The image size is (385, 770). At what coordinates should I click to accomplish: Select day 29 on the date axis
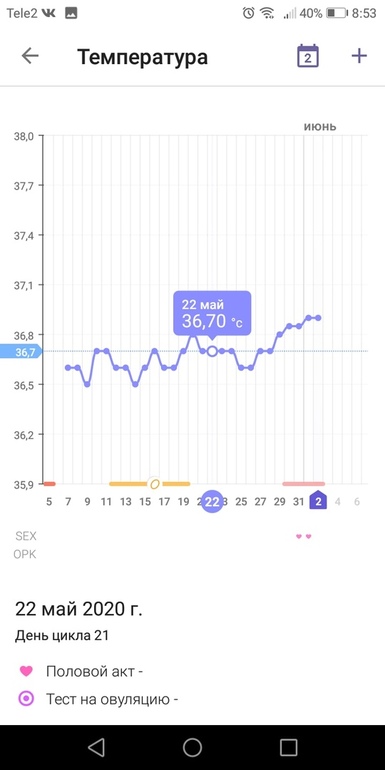[x=279, y=502]
